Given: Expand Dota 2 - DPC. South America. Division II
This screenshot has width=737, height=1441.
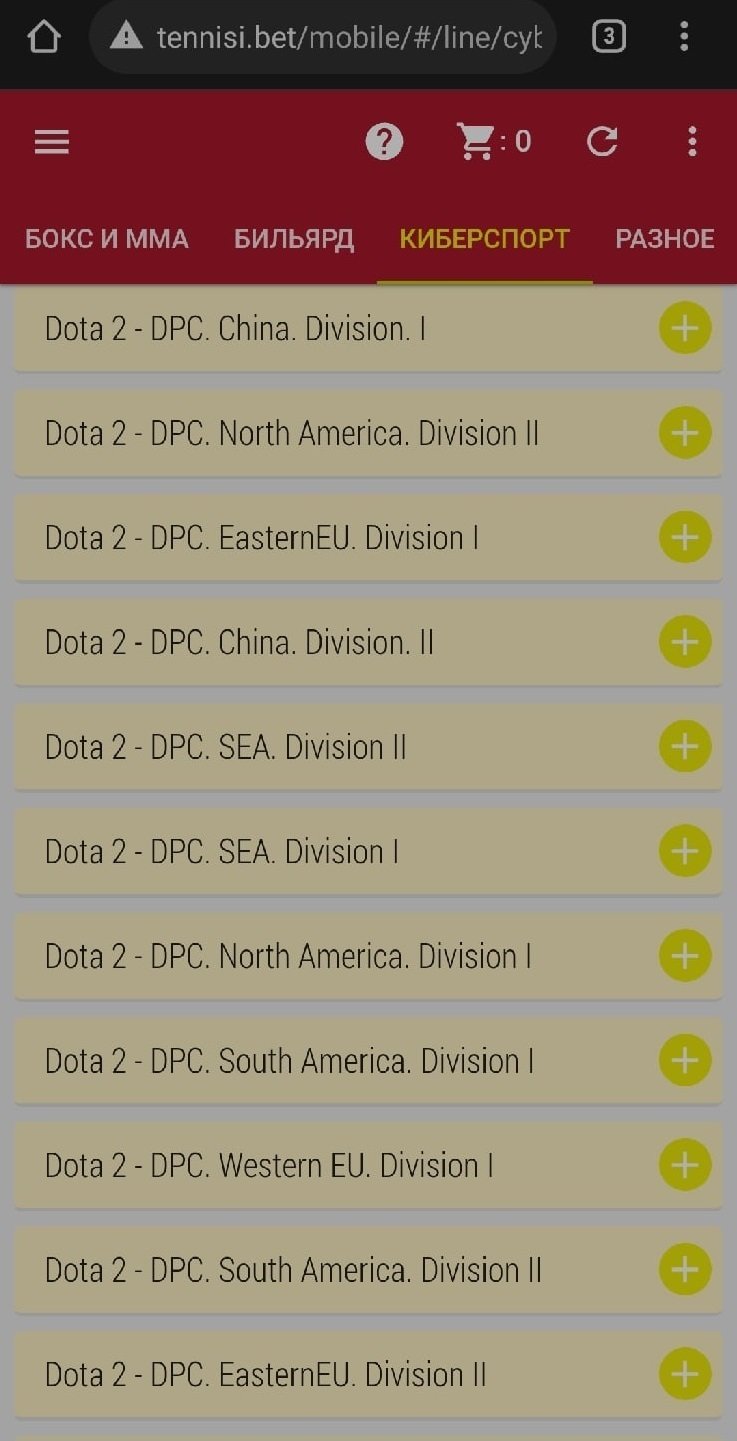Looking at the screenshot, I should click(x=685, y=1270).
